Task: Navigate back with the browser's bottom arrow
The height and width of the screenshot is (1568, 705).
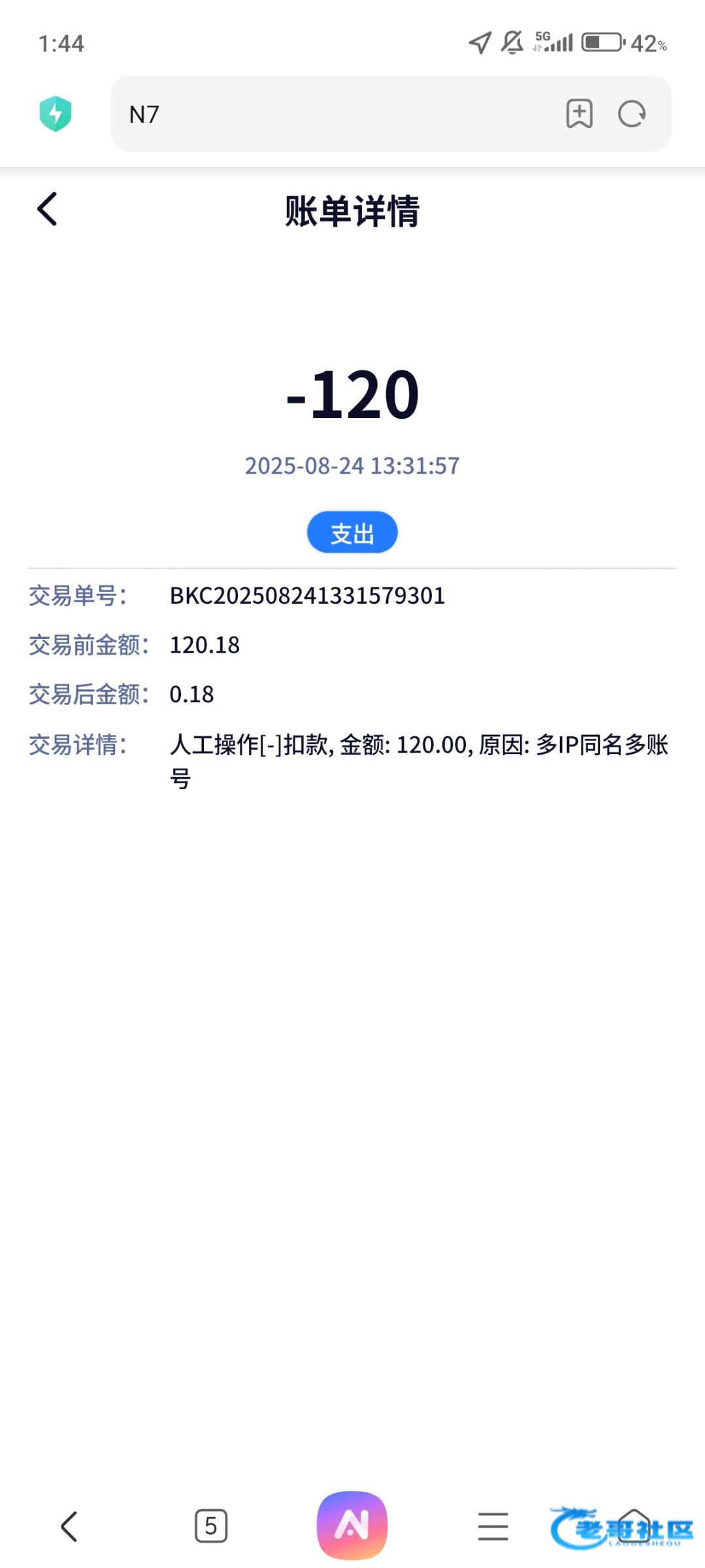Action: (x=69, y=1526)
